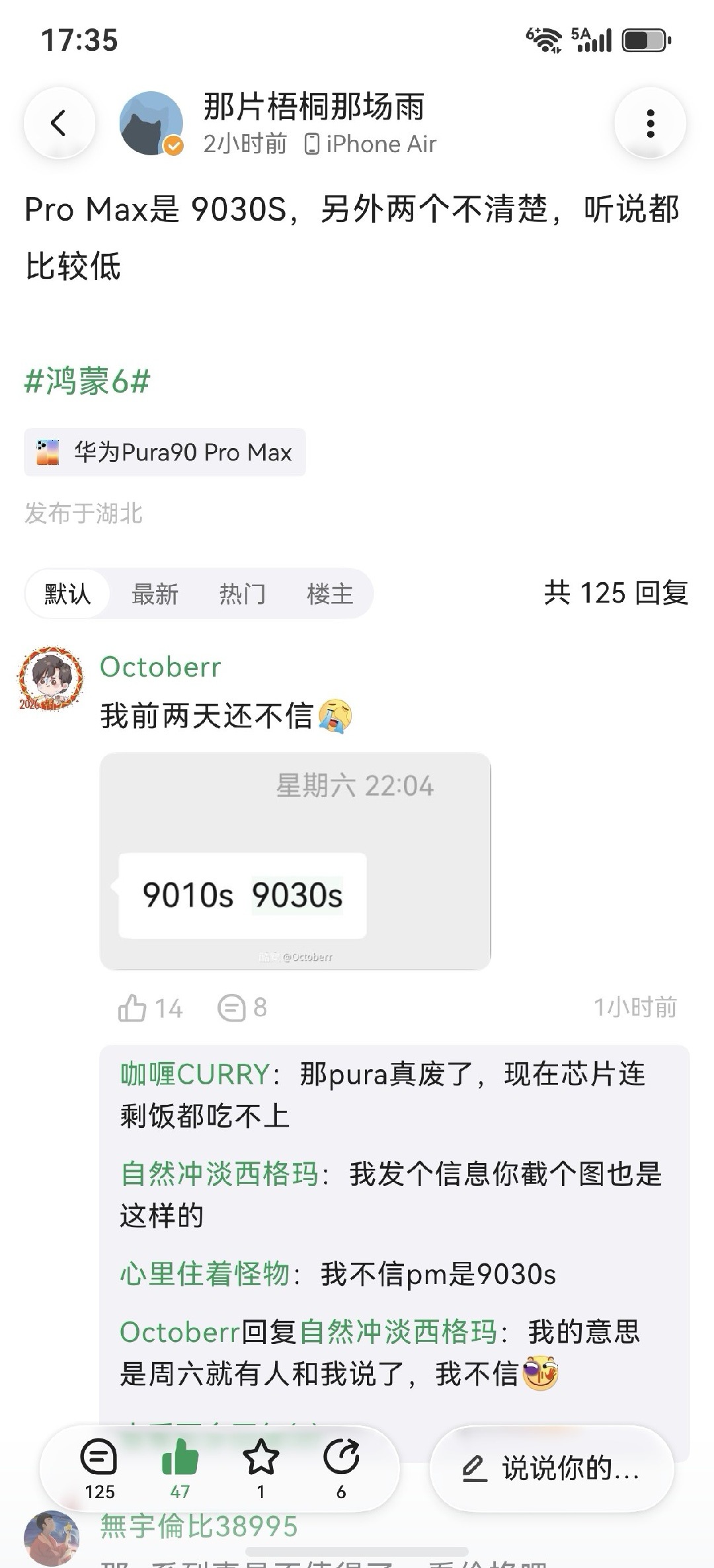Like Octoberr's comment
Viewport: 714px width, 1568px height.
pos(133,1008)
